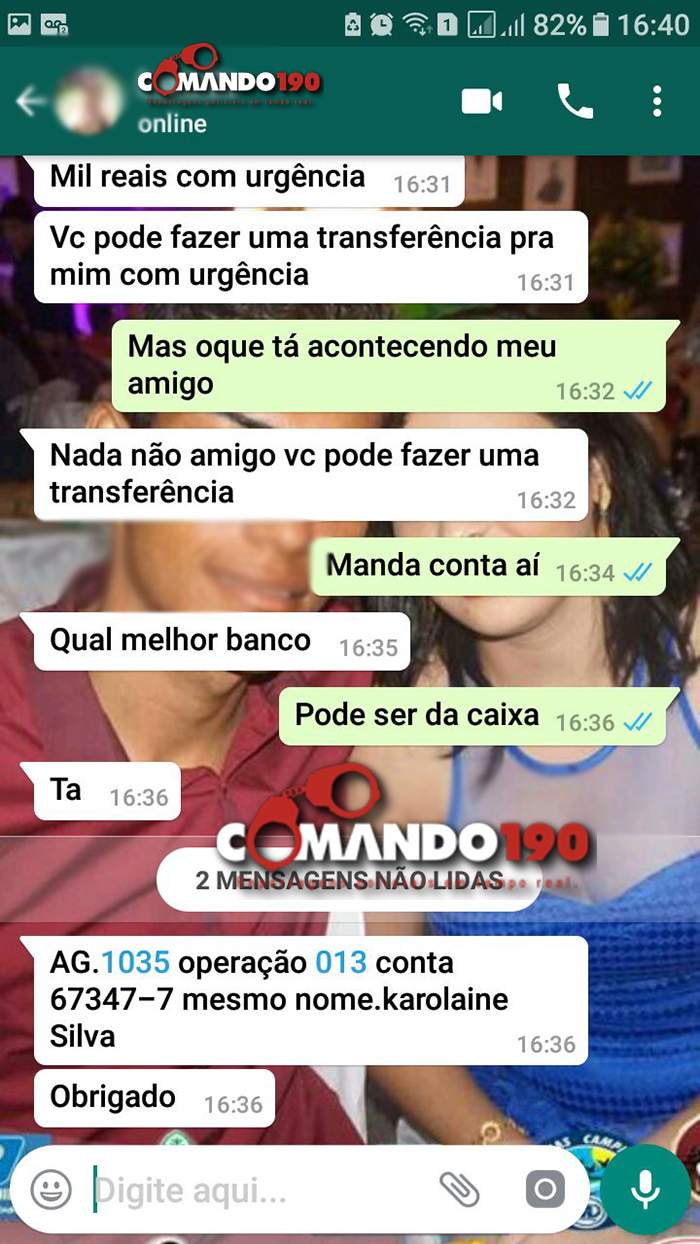Open the emoji picker
The image size is (700, 1244).
point(51,1189)
